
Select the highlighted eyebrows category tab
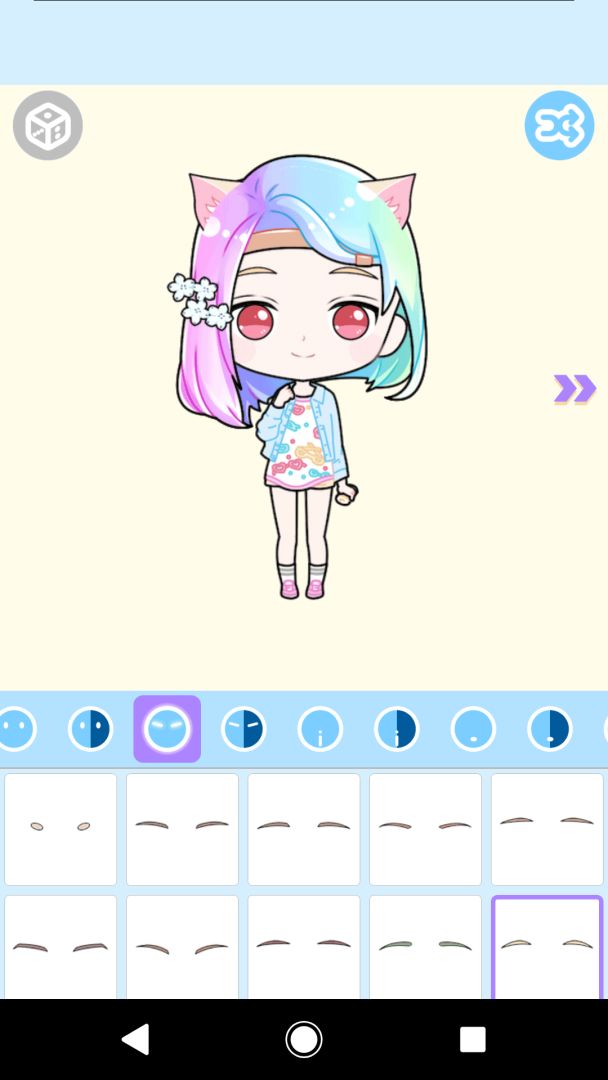pos(167,729)
